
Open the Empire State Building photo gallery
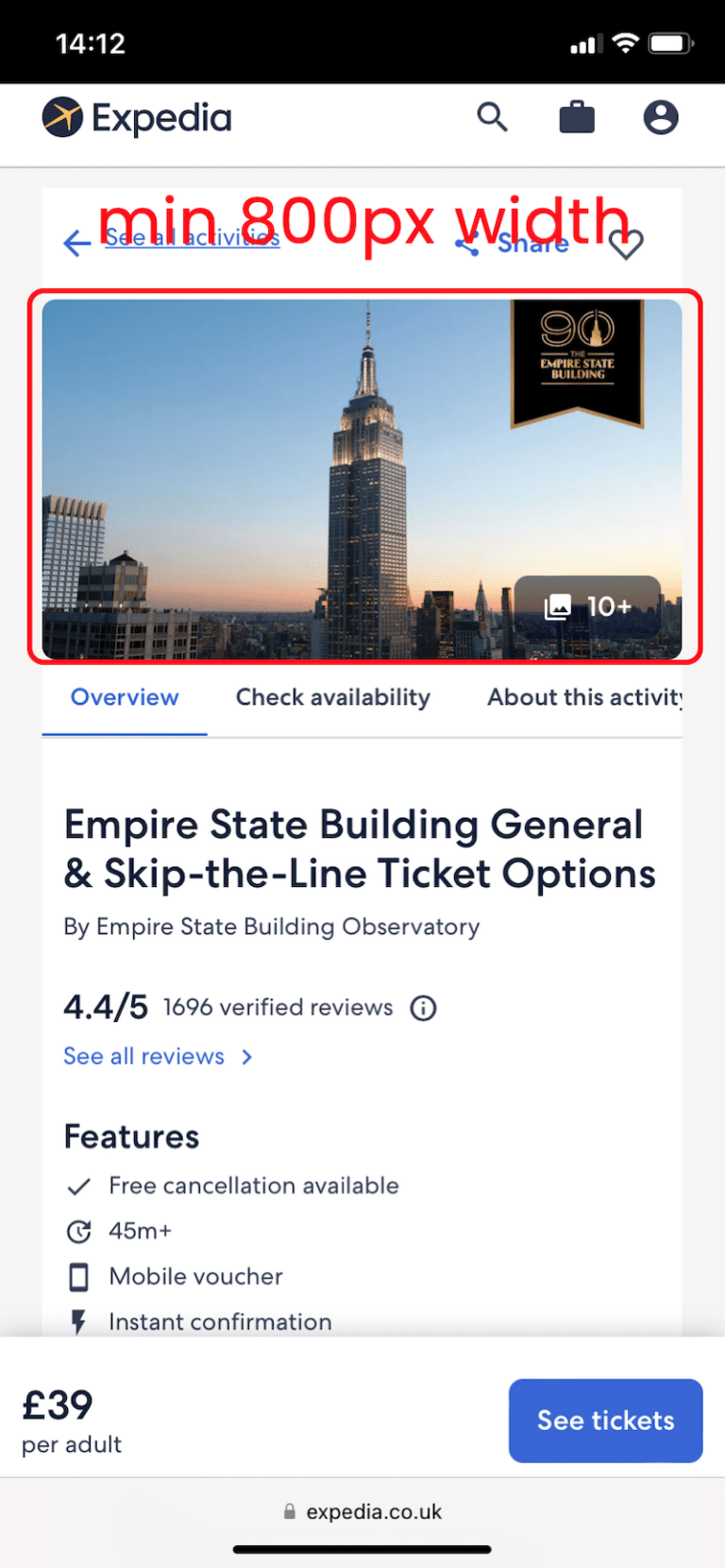point(587,606)
